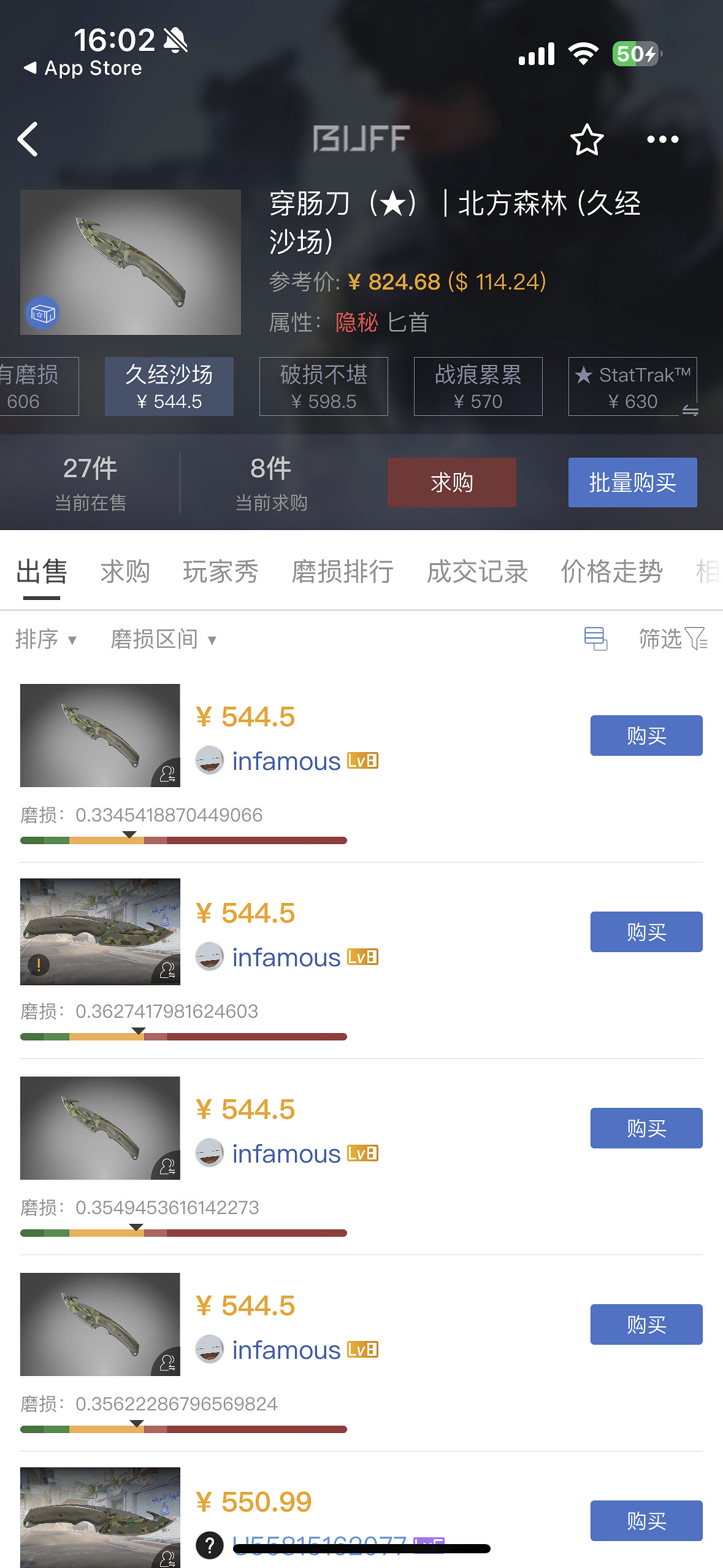Expand the 磨损区间 wear range dropdown

163,639
